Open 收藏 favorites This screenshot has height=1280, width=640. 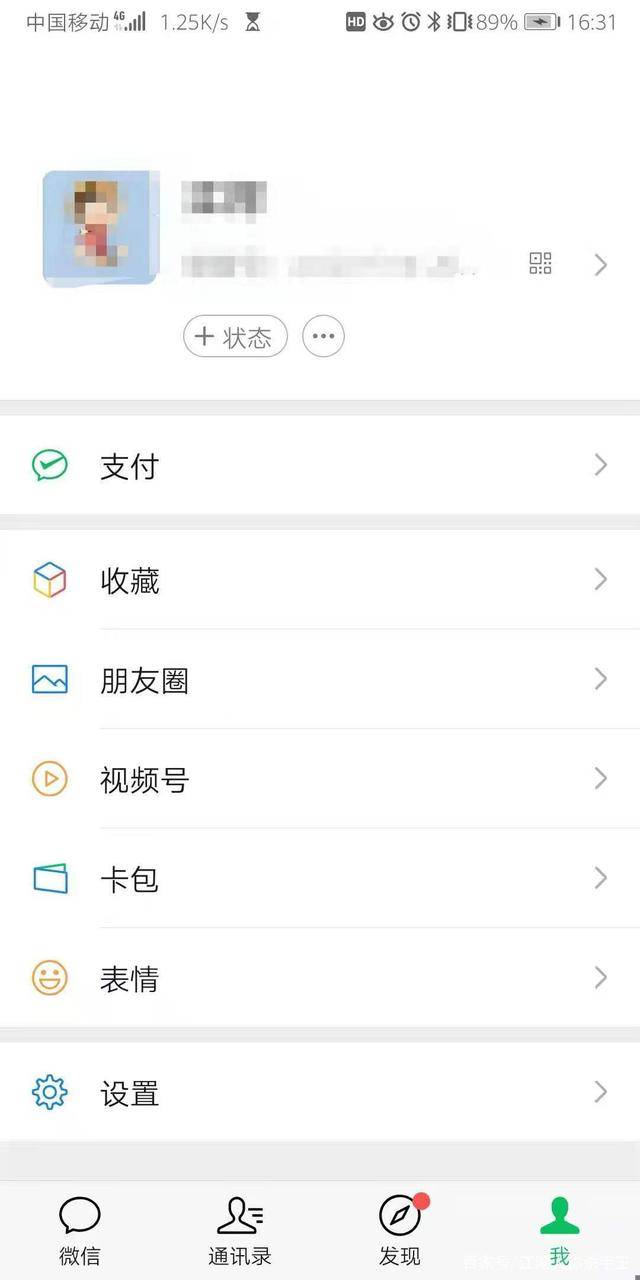[x=320, y=580]
